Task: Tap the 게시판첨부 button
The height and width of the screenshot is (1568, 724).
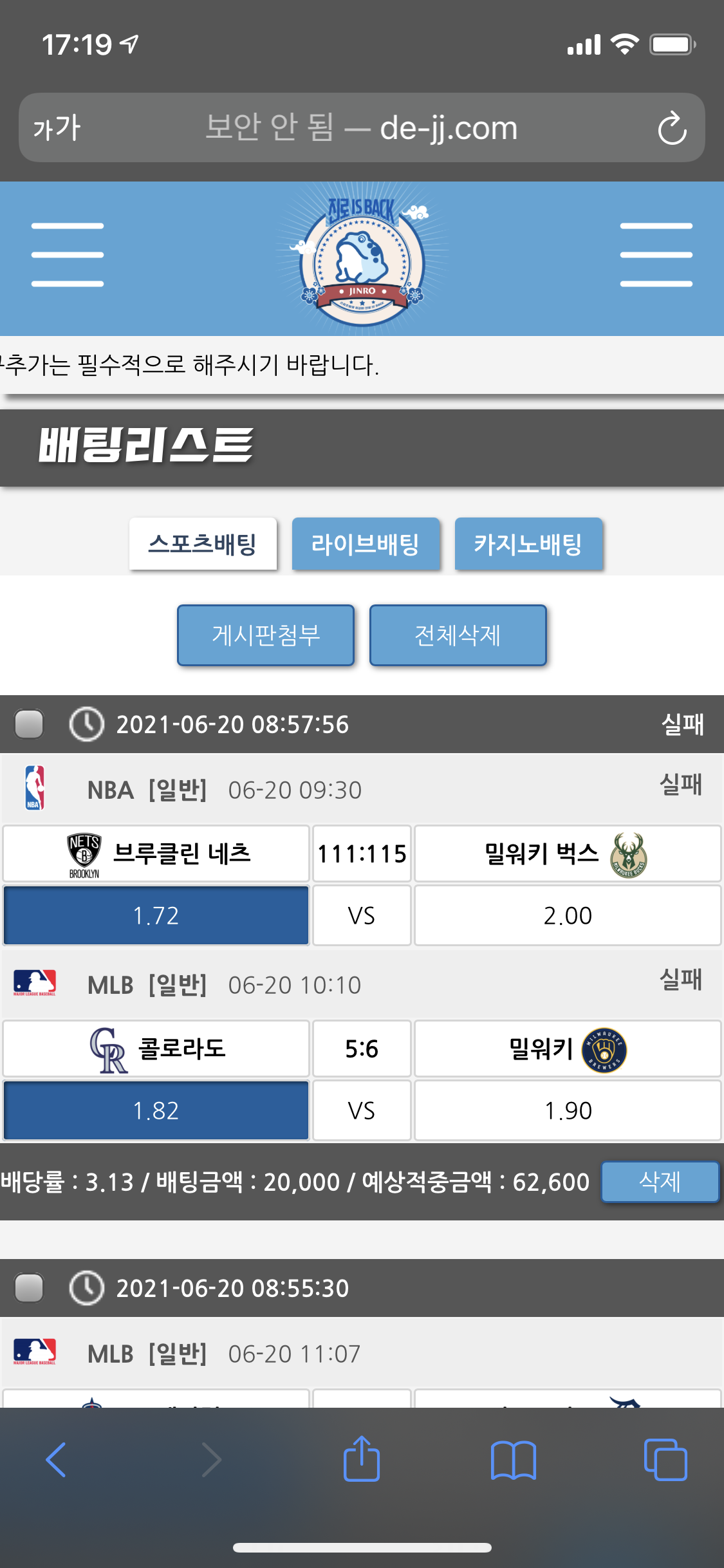Action: (266, 635)
